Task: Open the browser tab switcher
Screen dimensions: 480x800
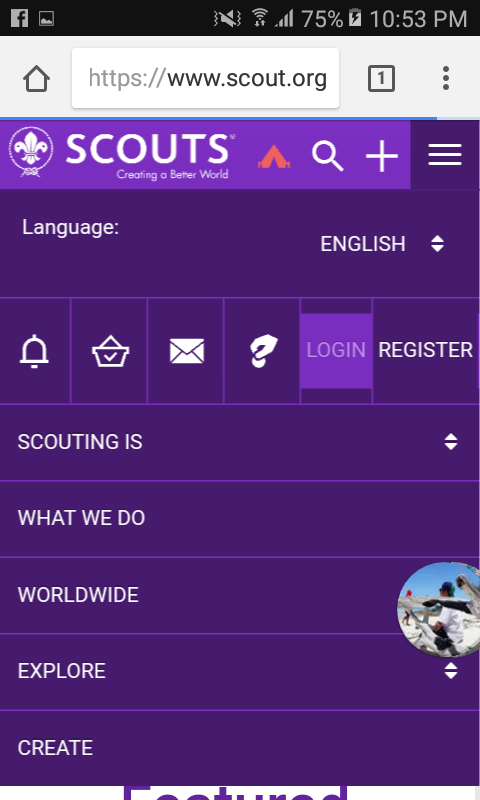Action: (381, 79)
